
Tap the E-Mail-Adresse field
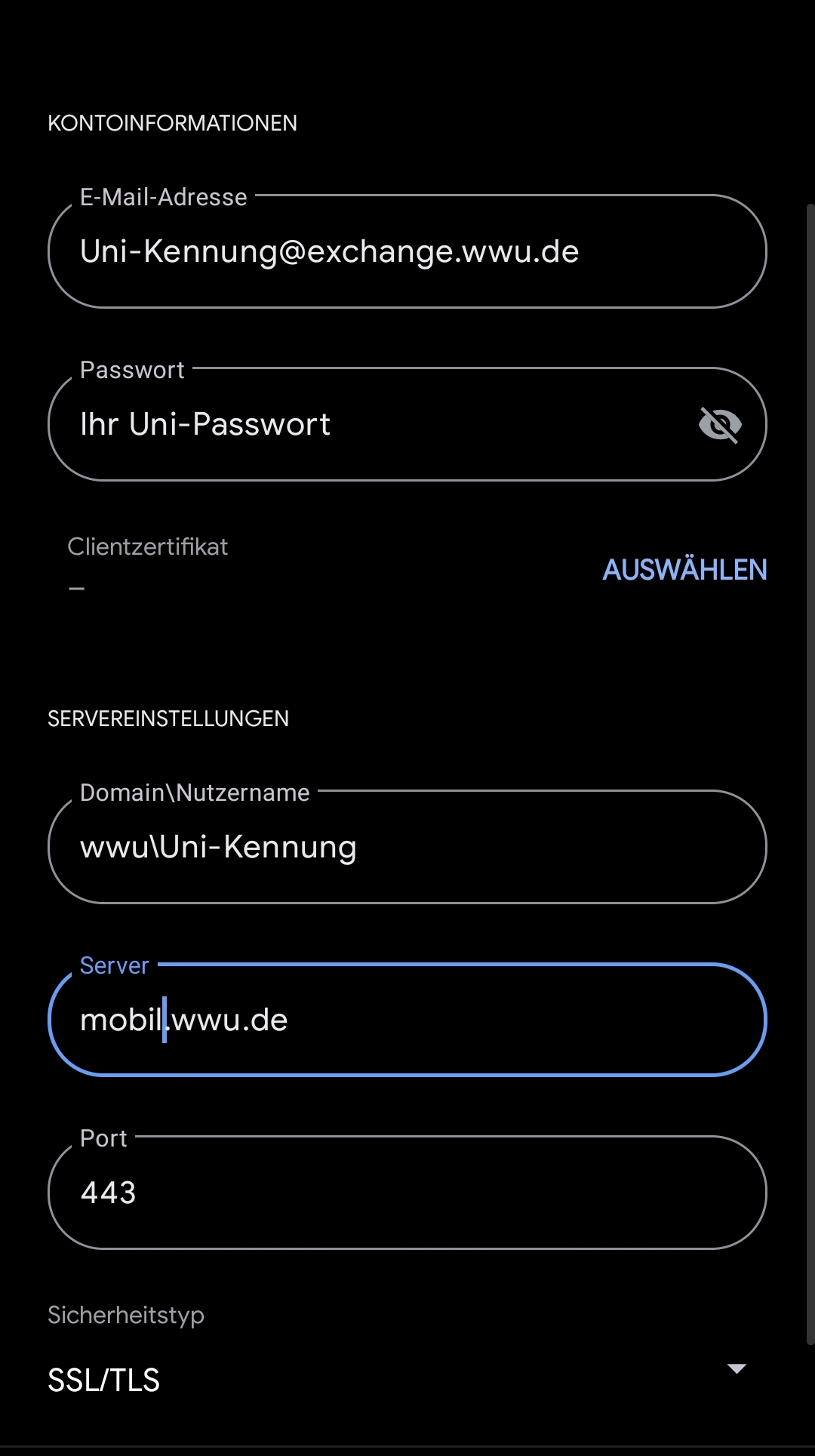click(407, 252)
